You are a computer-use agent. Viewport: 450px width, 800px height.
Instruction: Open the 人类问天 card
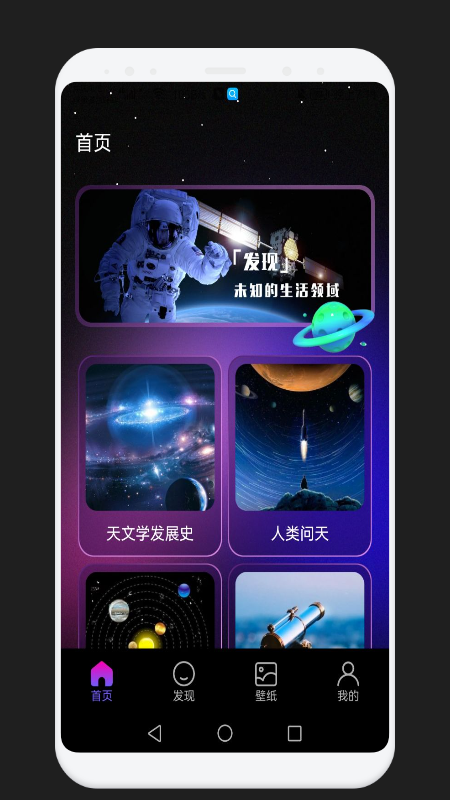(x=300, y=456)
